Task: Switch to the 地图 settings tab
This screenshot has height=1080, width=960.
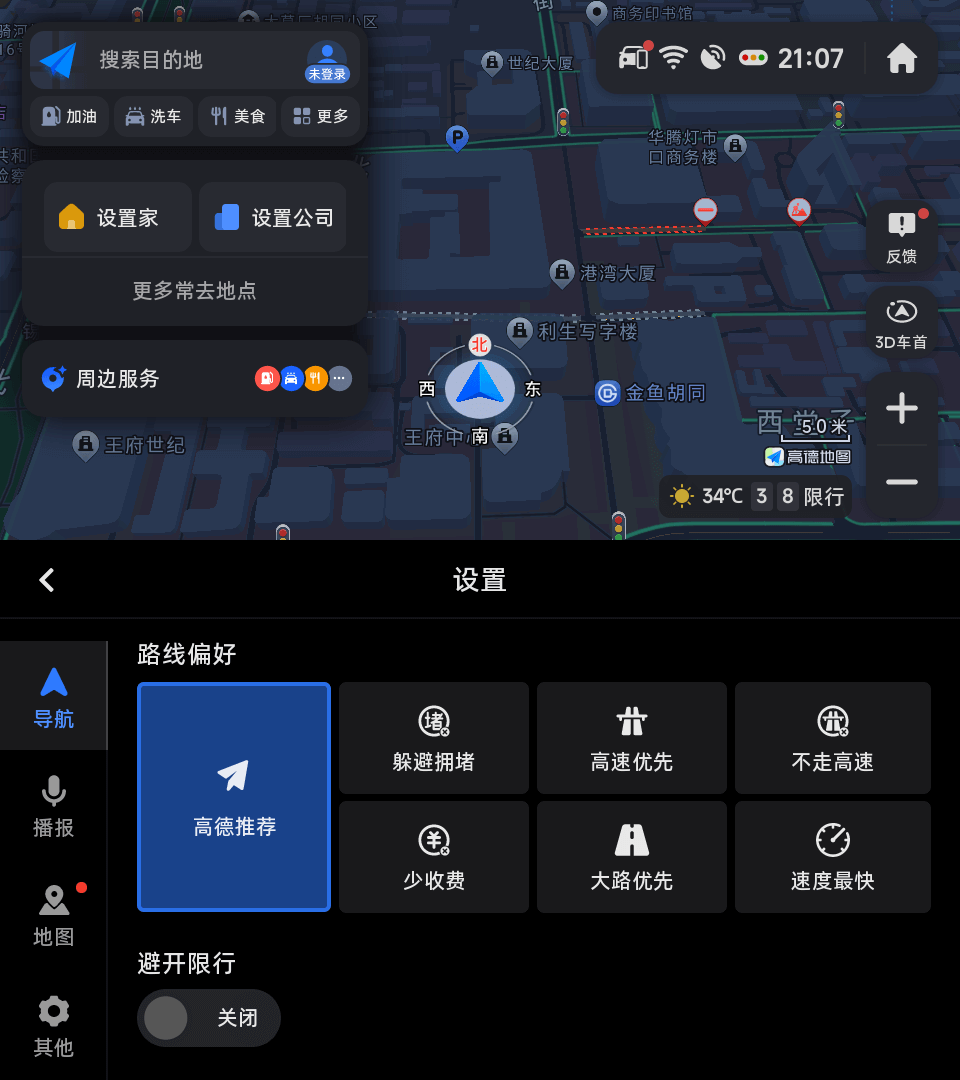Action: pos(53,914)
